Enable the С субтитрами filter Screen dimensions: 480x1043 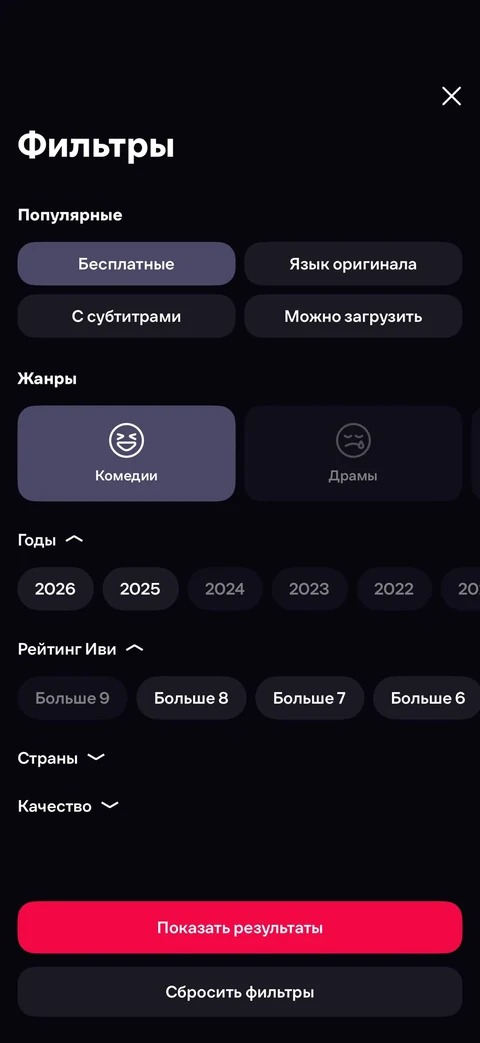(126, 317)
